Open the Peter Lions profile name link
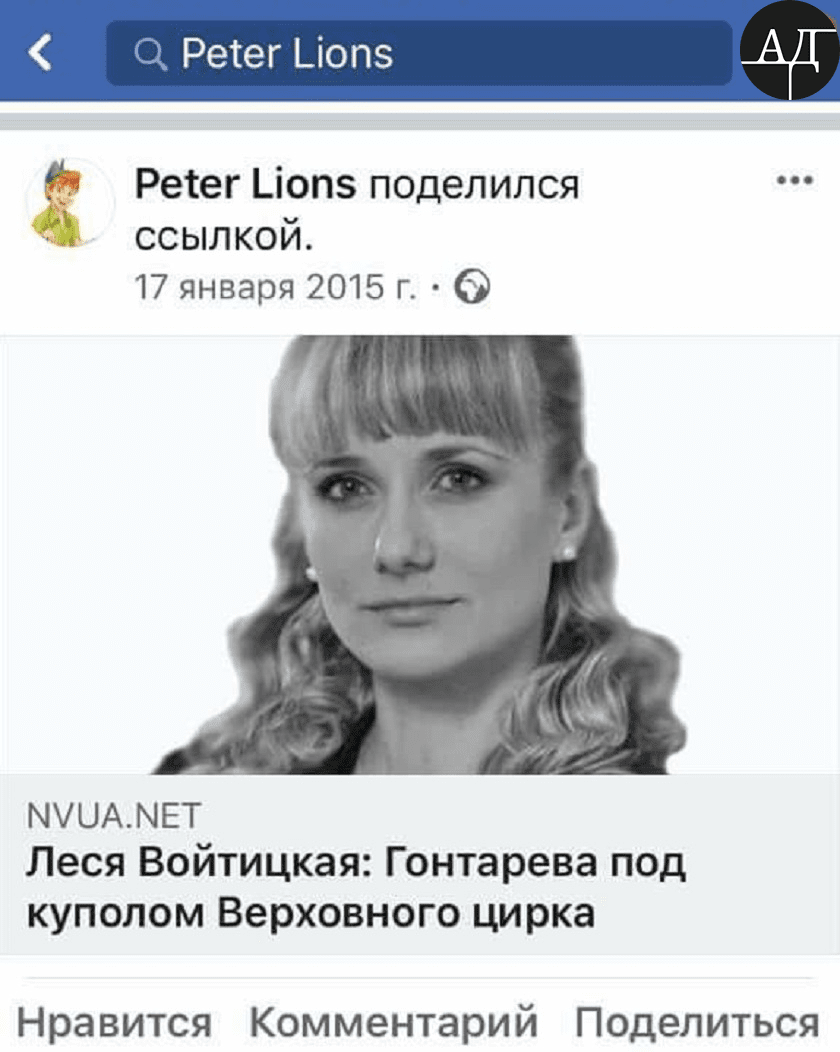The height and width of the screenshot is (1052, 840). tap(245, 184)
